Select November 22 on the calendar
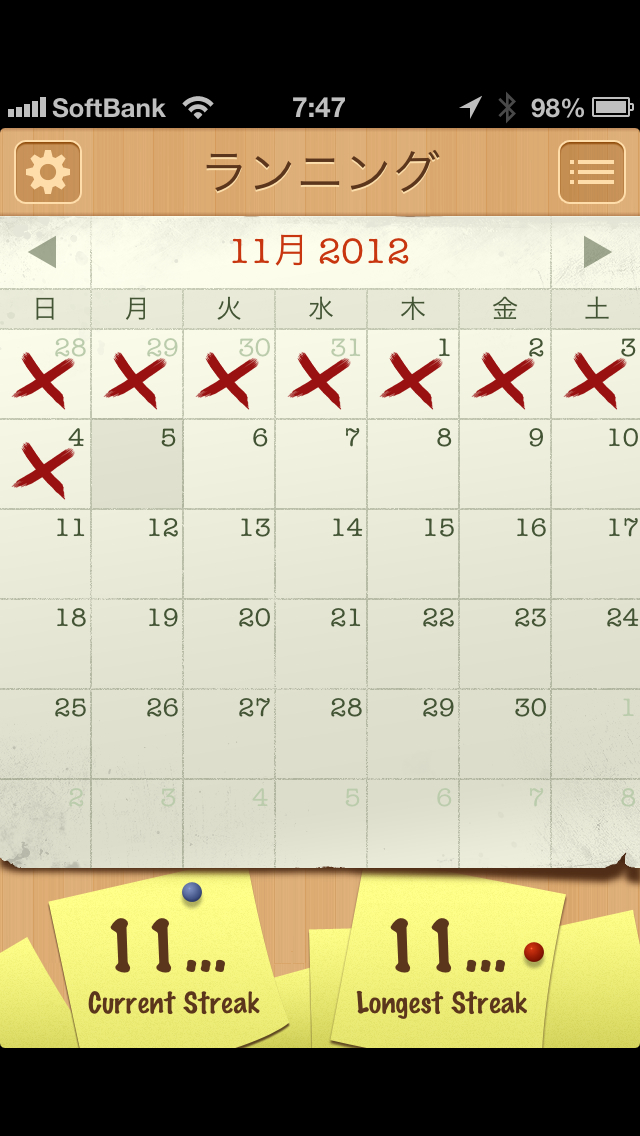 pyautogui.click(x=413, y=645)
